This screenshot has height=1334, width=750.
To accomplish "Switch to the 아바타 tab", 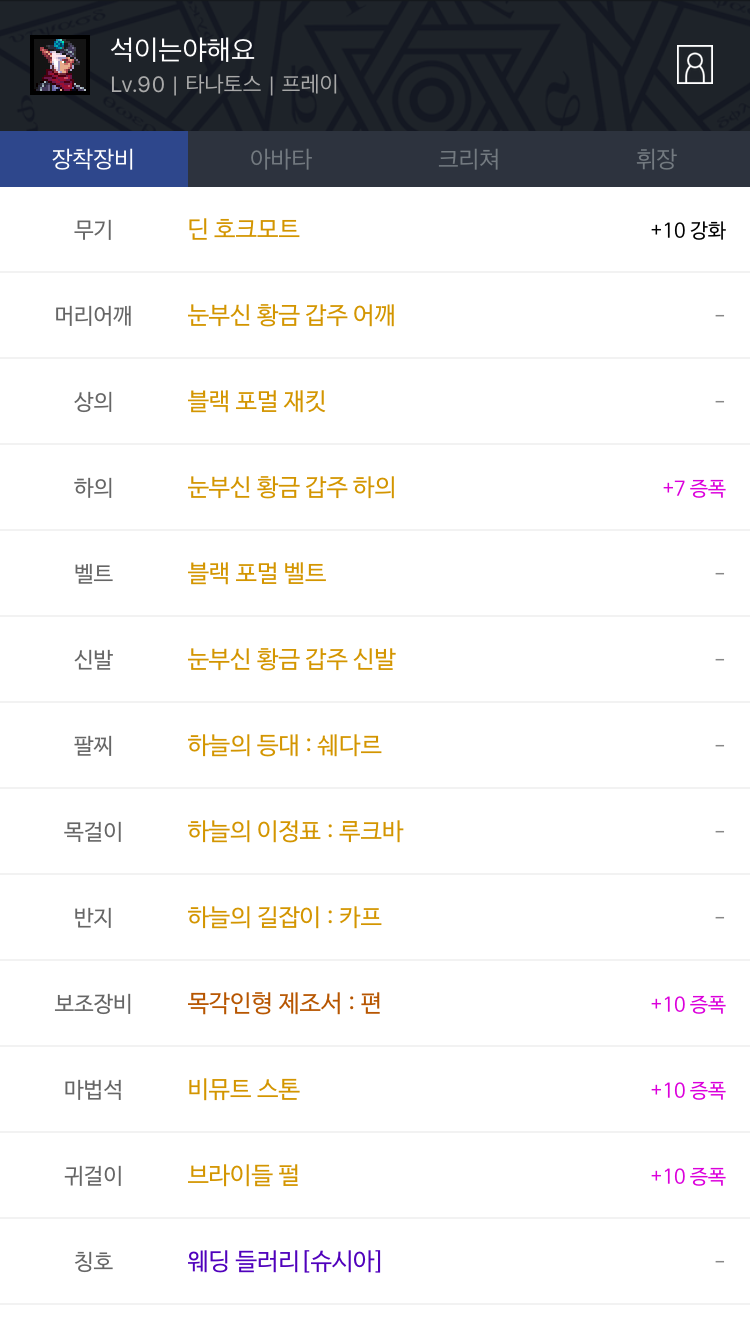I will tap(281, 159).
